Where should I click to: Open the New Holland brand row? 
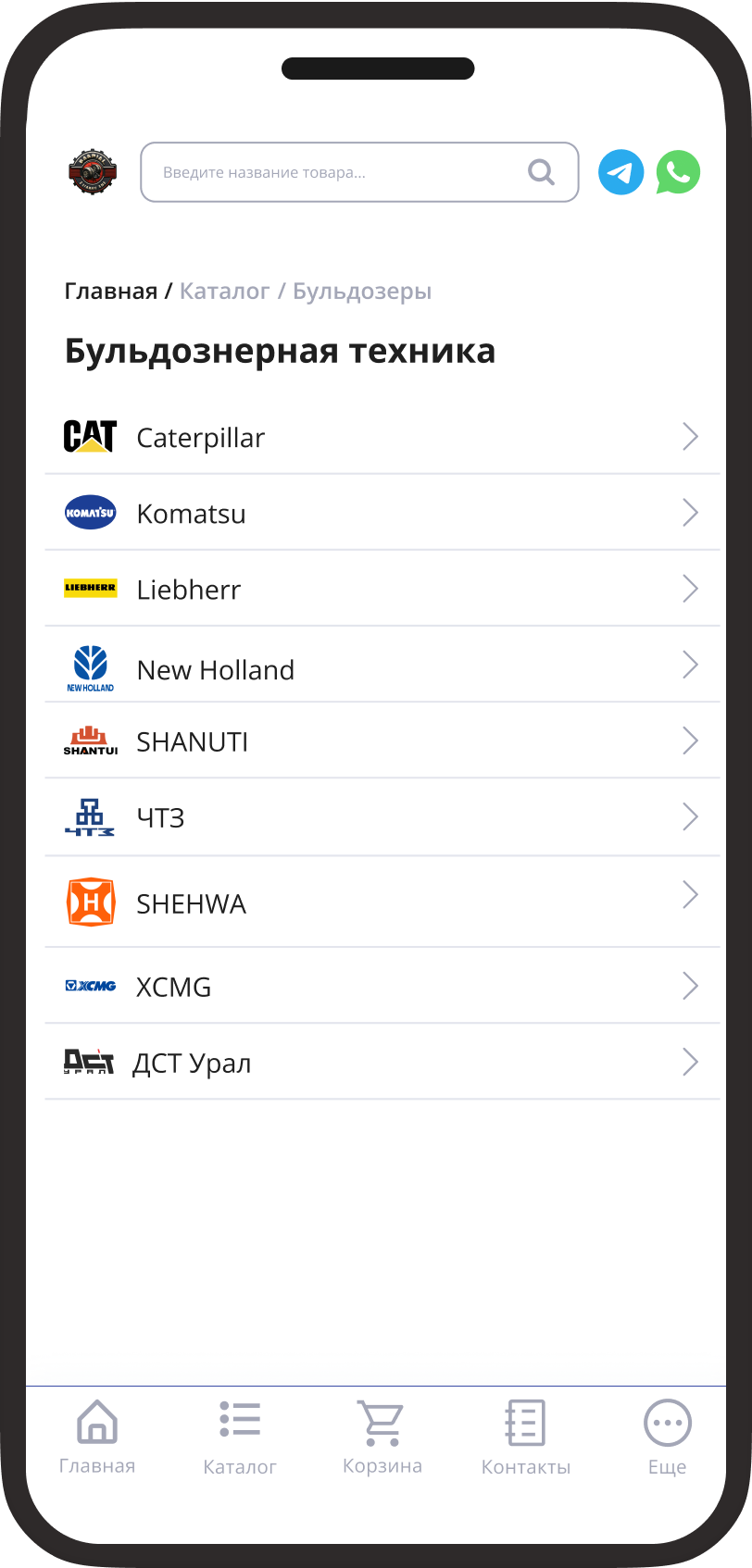tap(382, 665)
